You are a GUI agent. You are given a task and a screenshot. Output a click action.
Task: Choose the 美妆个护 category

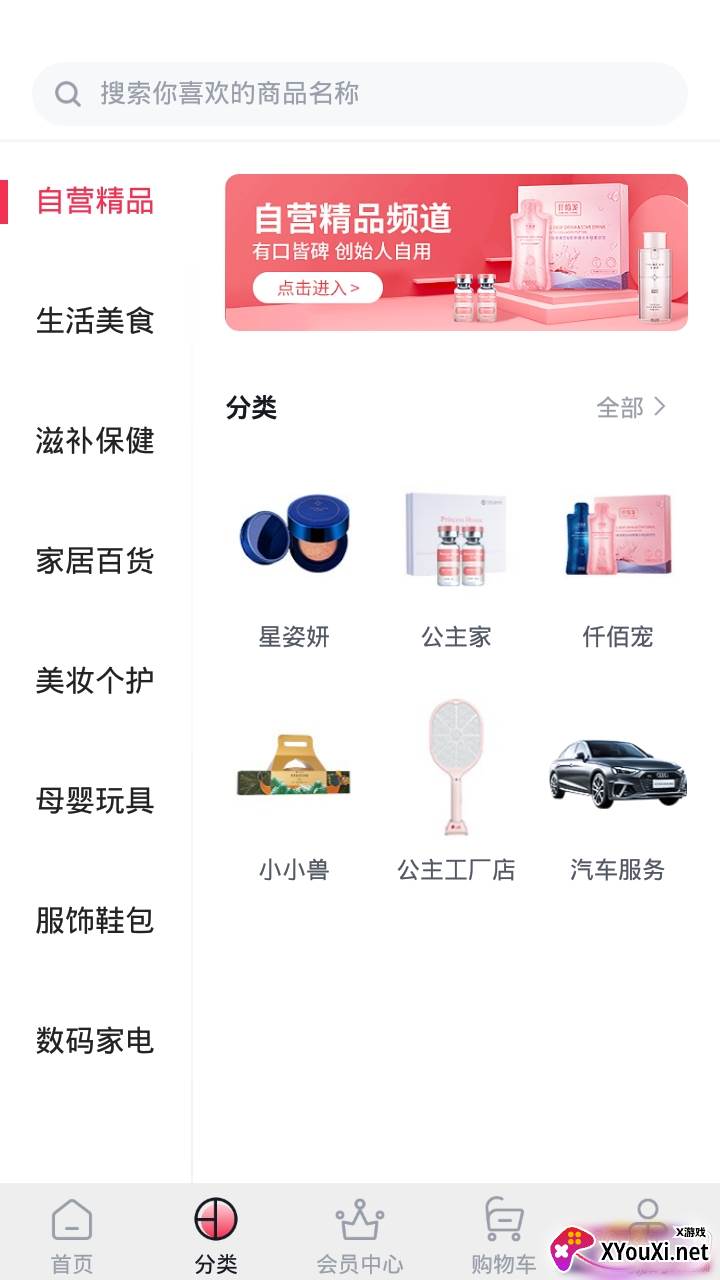[95, 681]
